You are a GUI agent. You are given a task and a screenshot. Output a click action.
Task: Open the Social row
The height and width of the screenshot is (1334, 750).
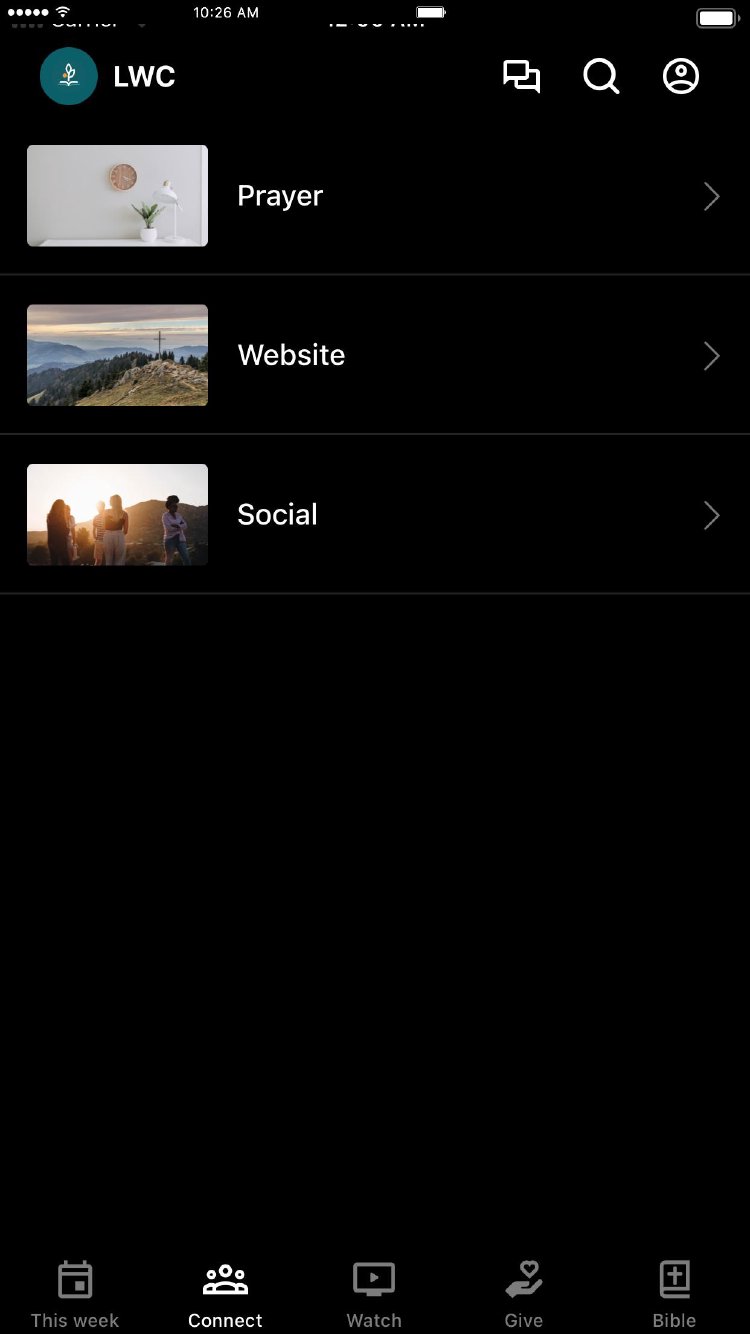coord(375,515)
